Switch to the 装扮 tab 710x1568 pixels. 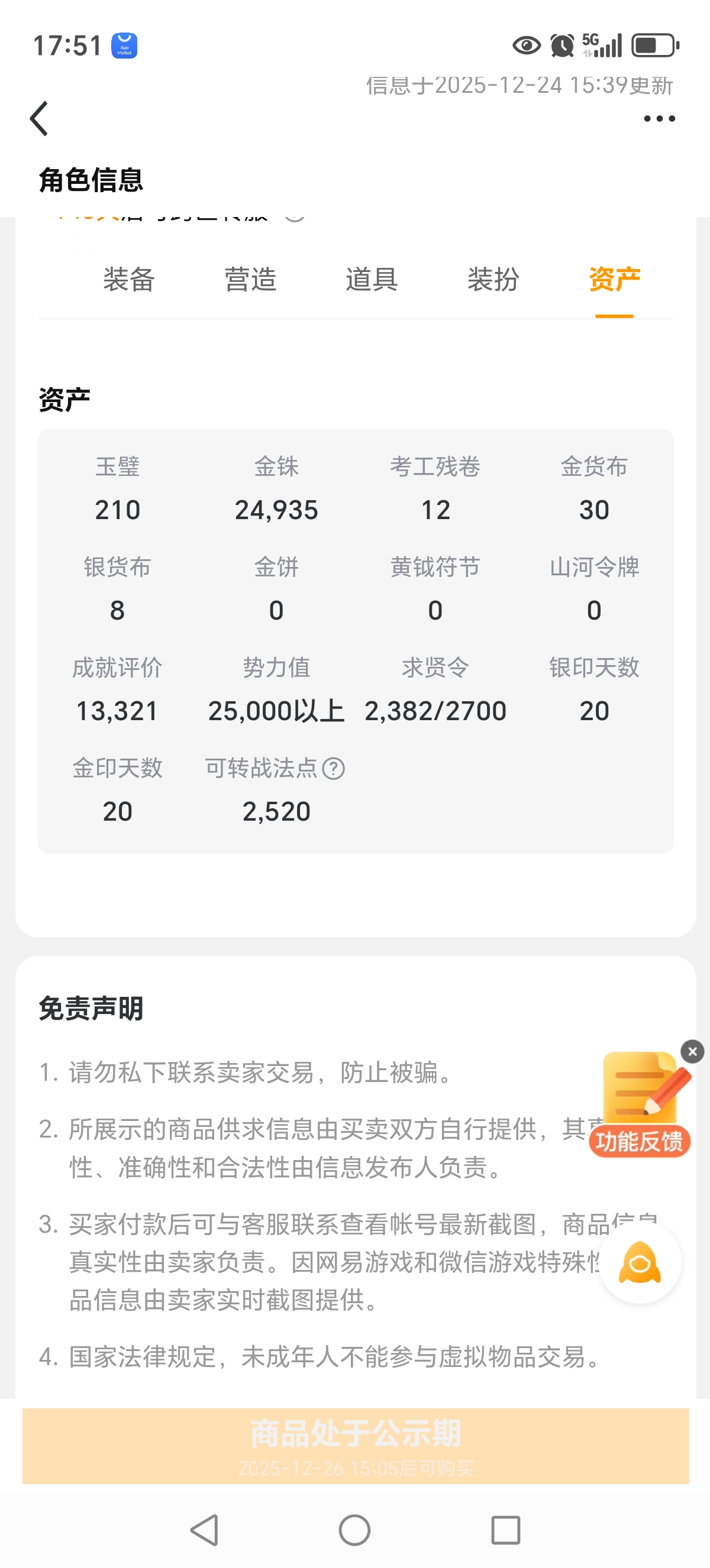coord(493,280)
